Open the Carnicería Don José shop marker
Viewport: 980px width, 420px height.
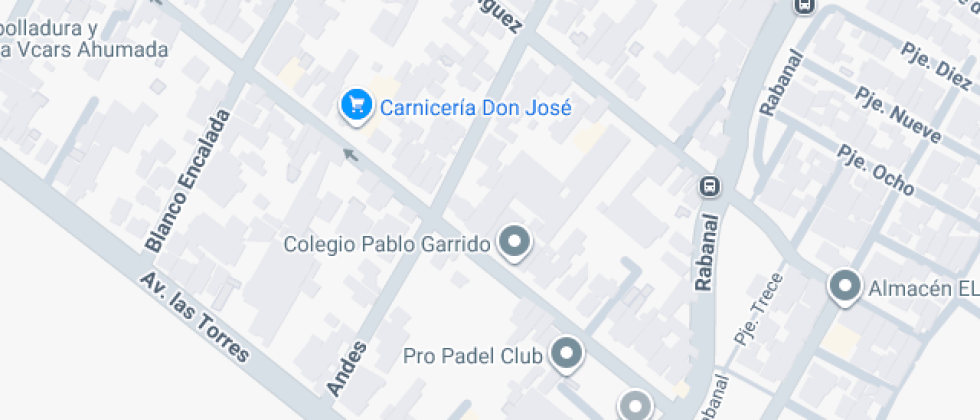(356, 105)
